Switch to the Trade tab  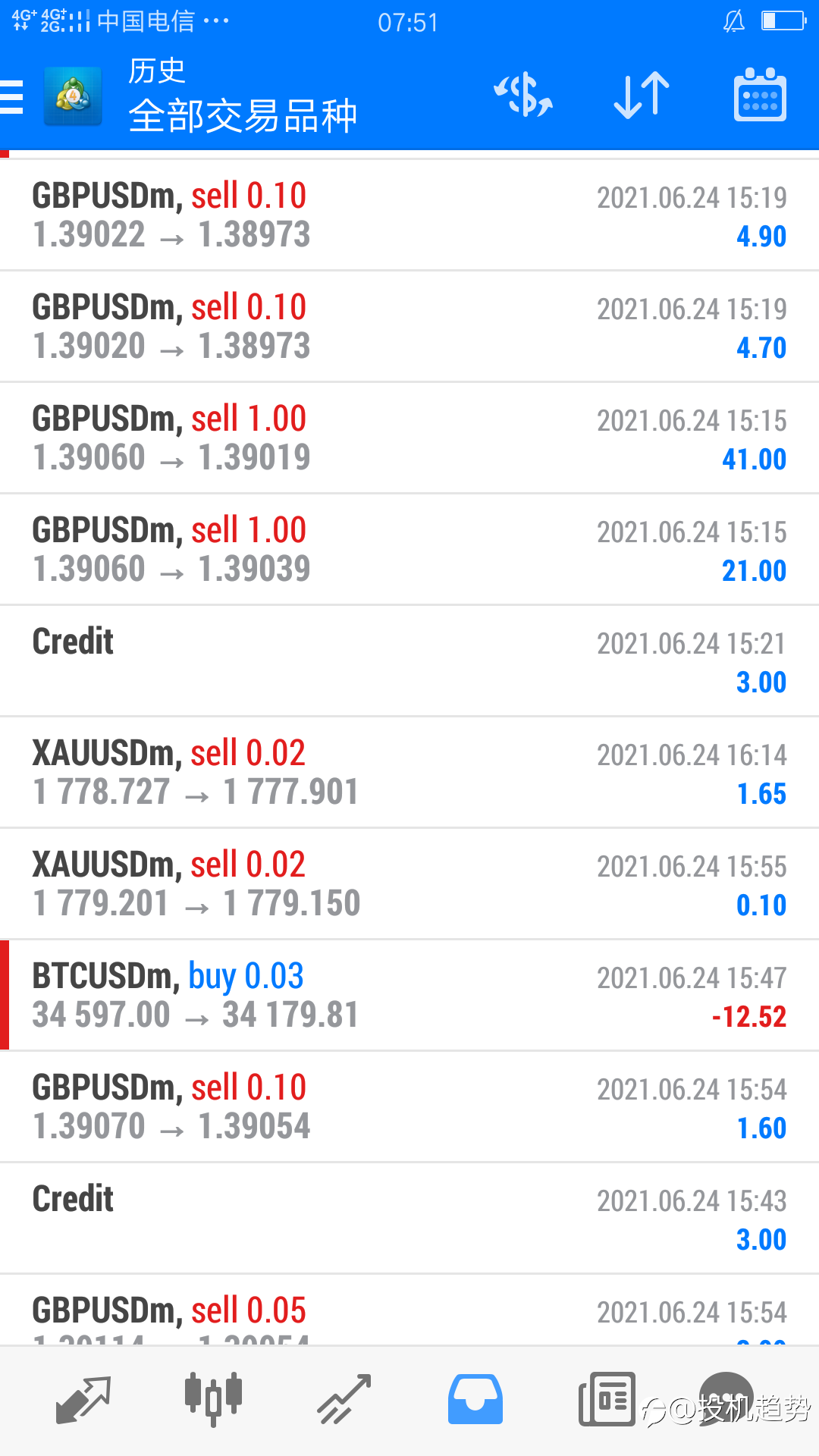[344, 1400]
